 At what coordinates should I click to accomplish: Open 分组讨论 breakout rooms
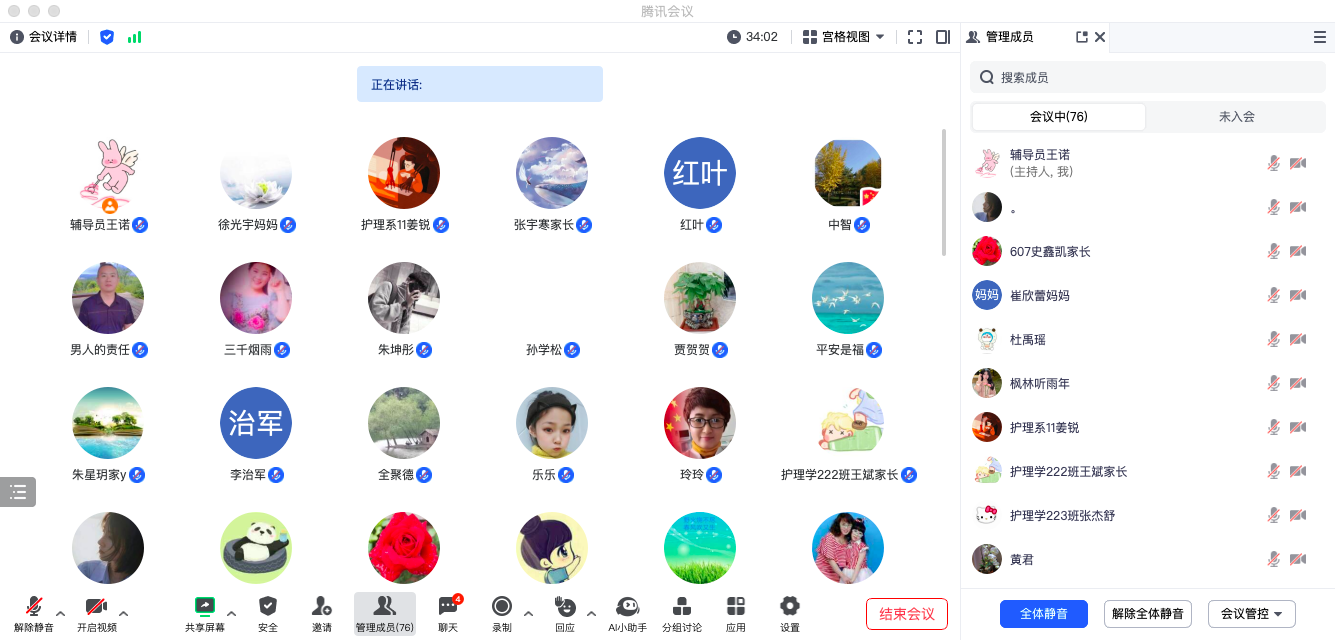tap(681, 613)
